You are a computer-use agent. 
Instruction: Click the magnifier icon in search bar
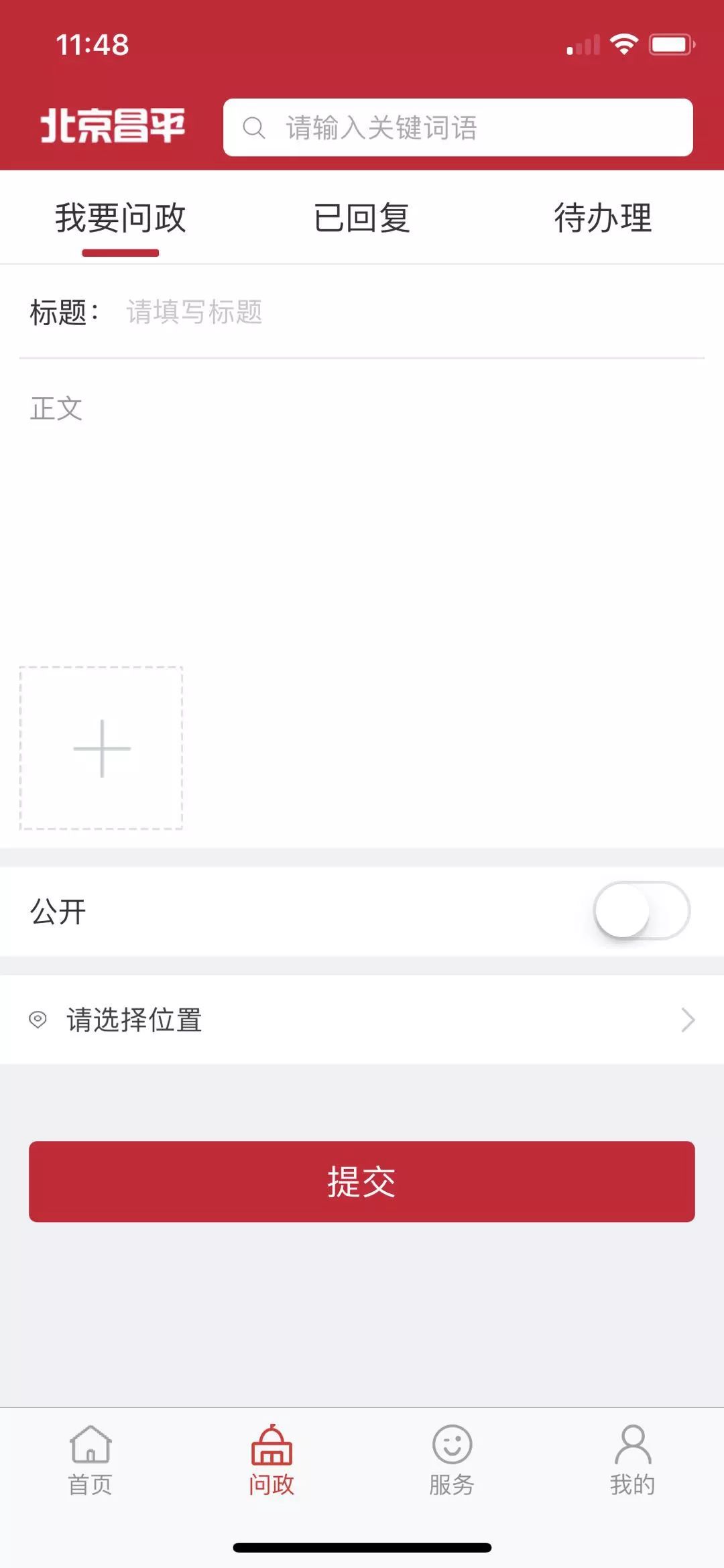click(x=255, y=127)
